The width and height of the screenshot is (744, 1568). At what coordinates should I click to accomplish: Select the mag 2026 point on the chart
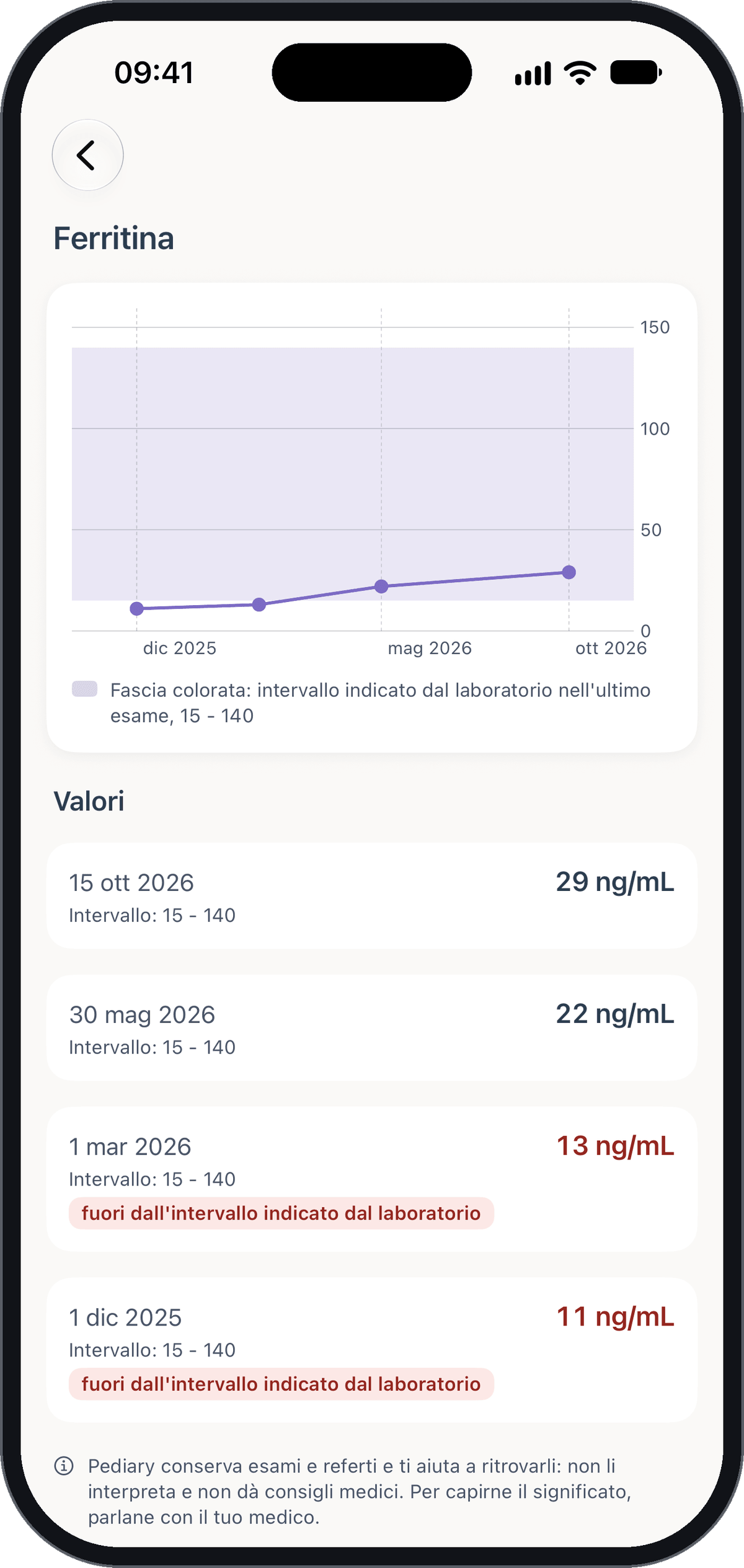[x=381, y=587]
